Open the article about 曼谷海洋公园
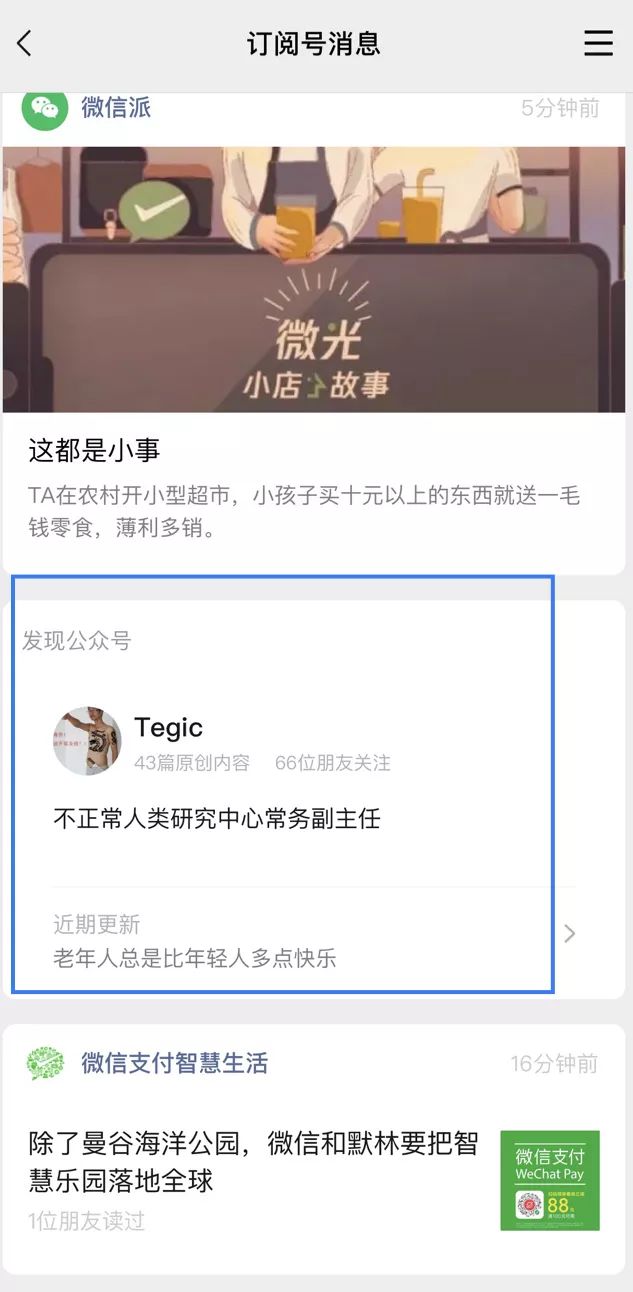This screenshot has height=1292, width=633. tap(254, 1162)
